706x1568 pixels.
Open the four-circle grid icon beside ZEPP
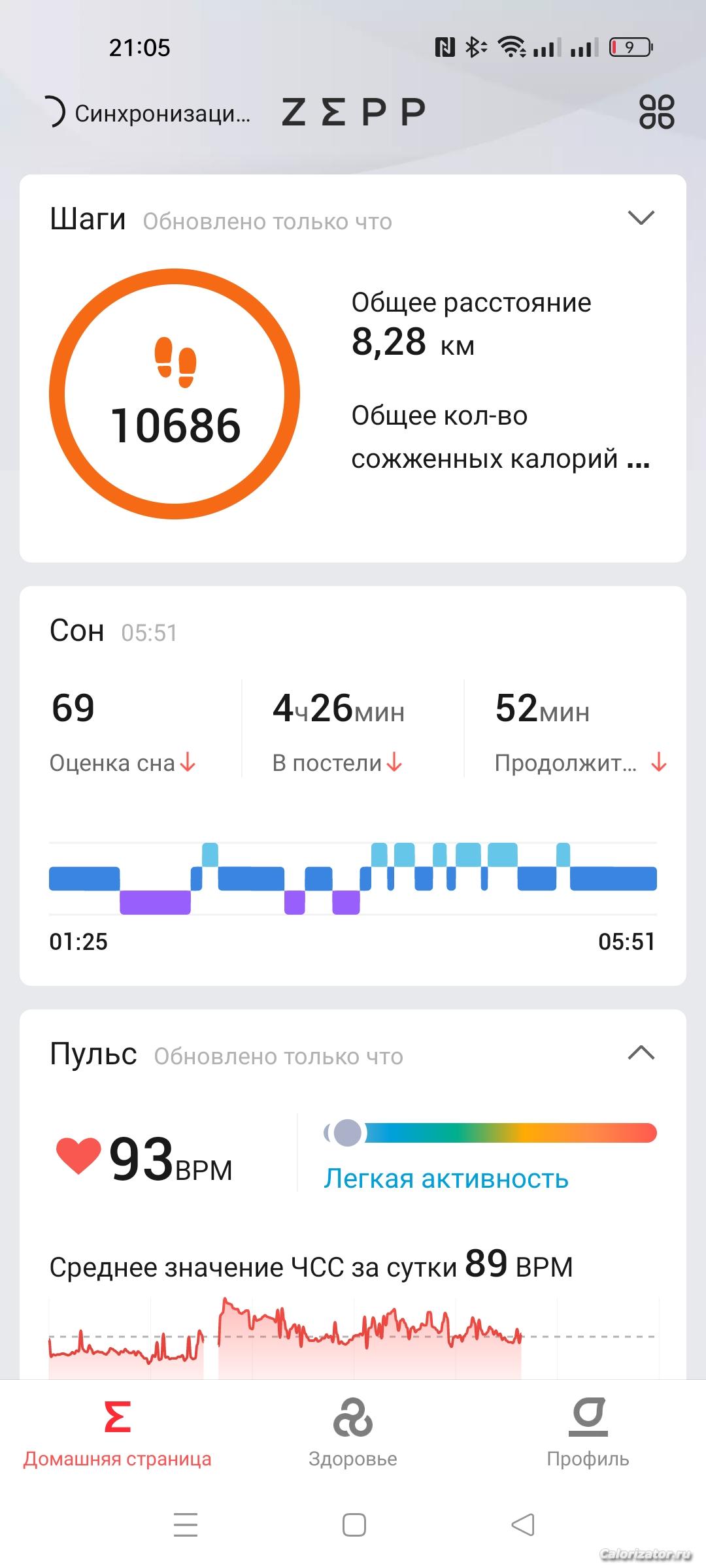coord(656,112)
